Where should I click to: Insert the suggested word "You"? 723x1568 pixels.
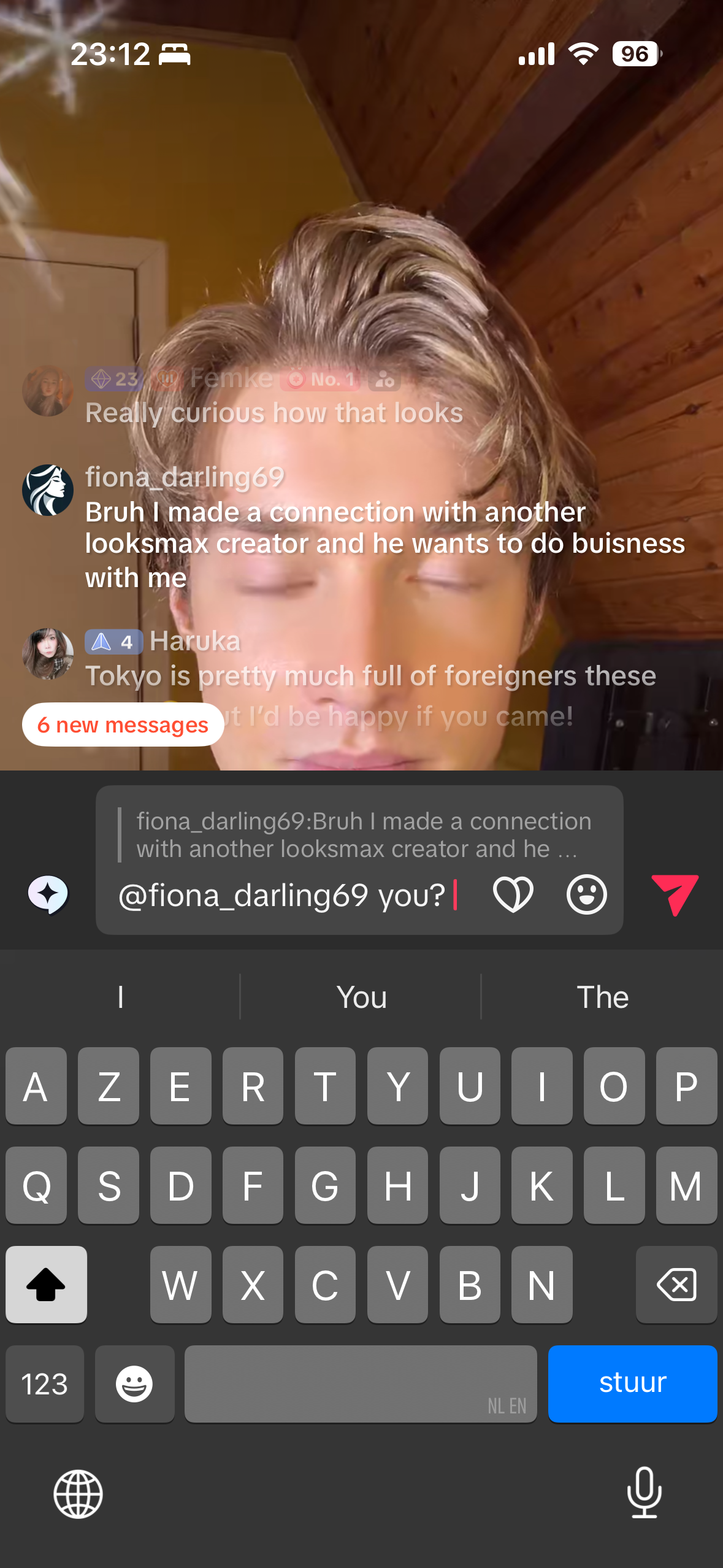point(361,997)
